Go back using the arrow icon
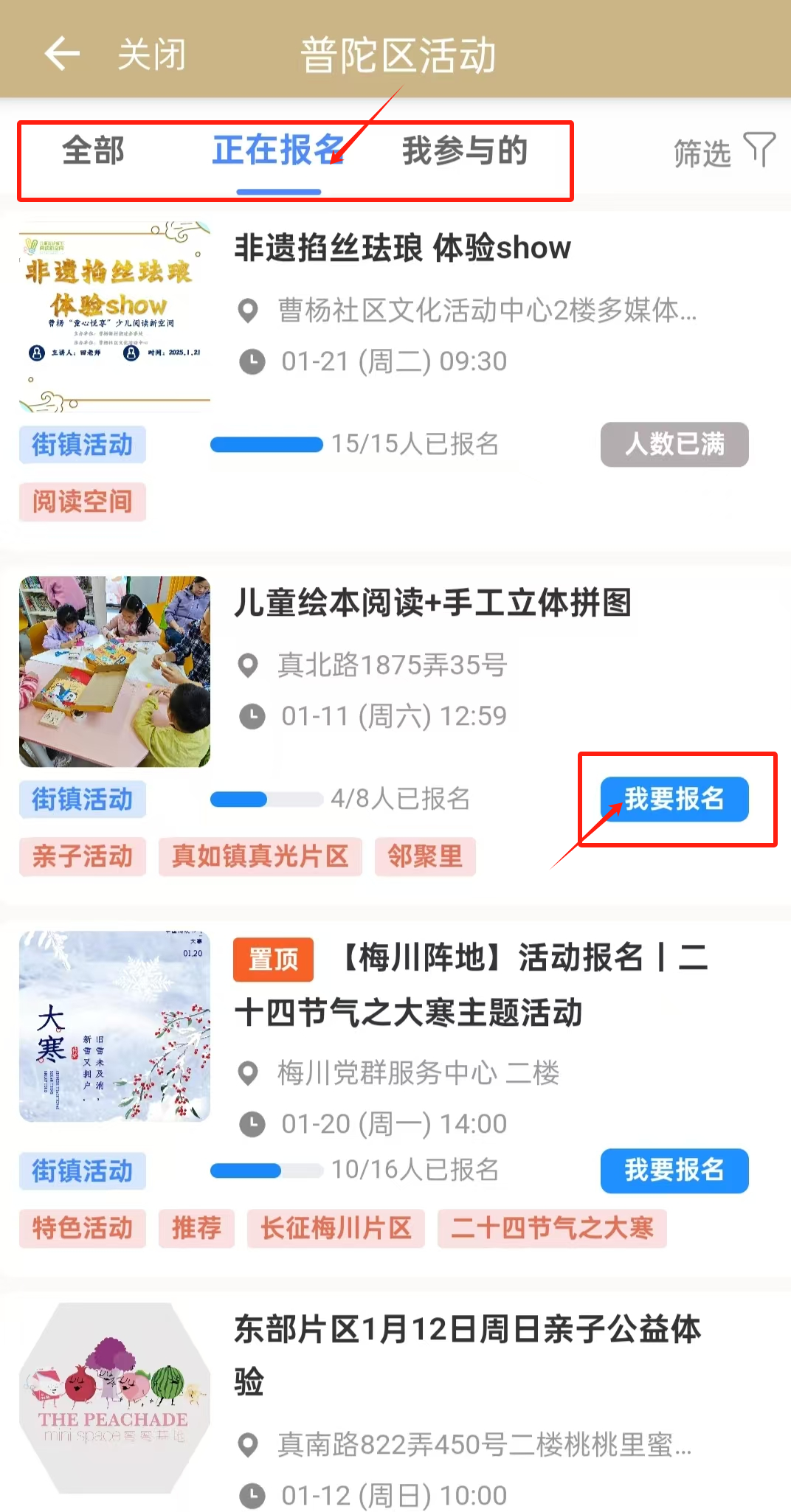This screenshot has width=791, height=1512. (x=62, y=54)
